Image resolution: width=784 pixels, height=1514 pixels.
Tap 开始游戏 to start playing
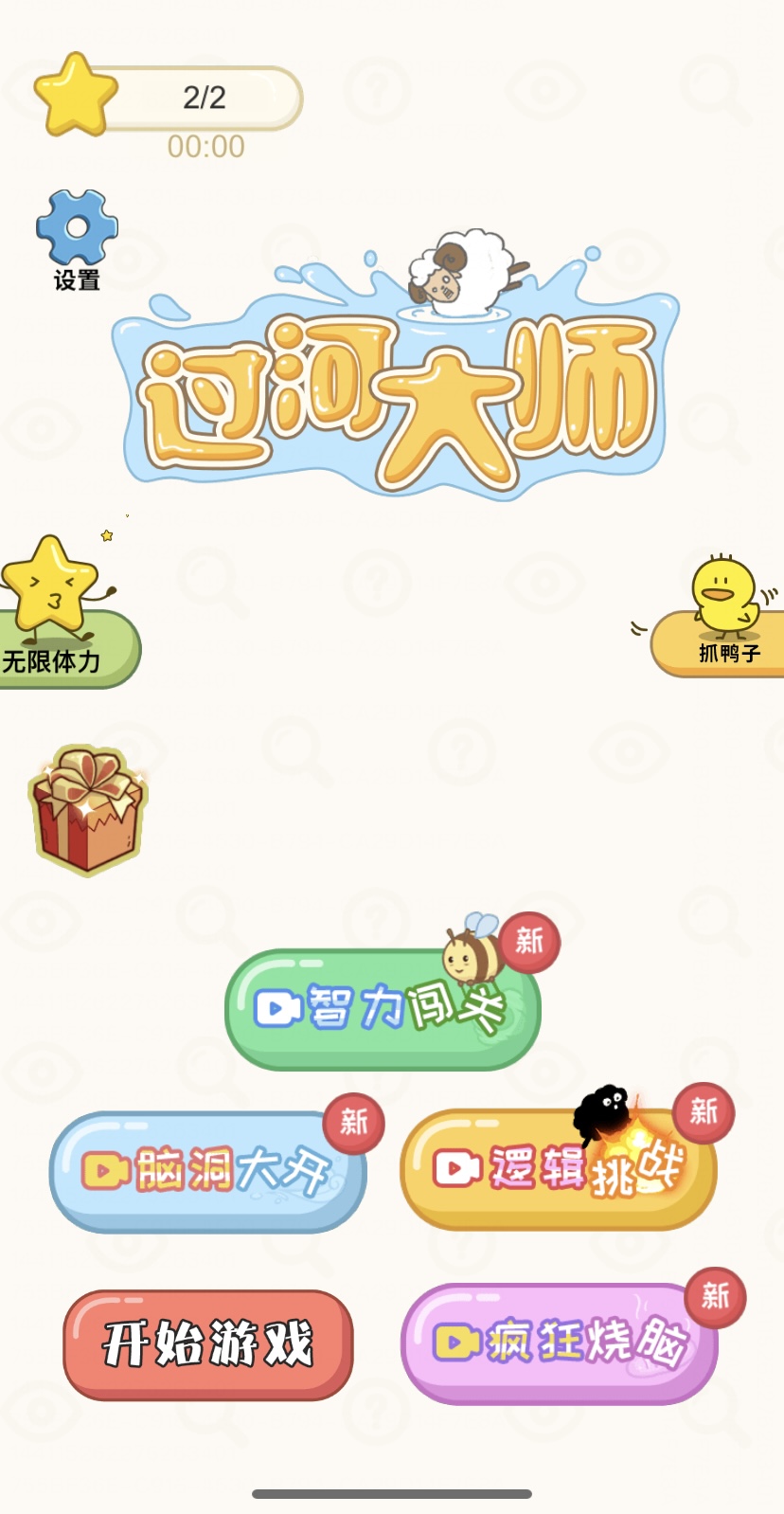tap(207, 1344)
